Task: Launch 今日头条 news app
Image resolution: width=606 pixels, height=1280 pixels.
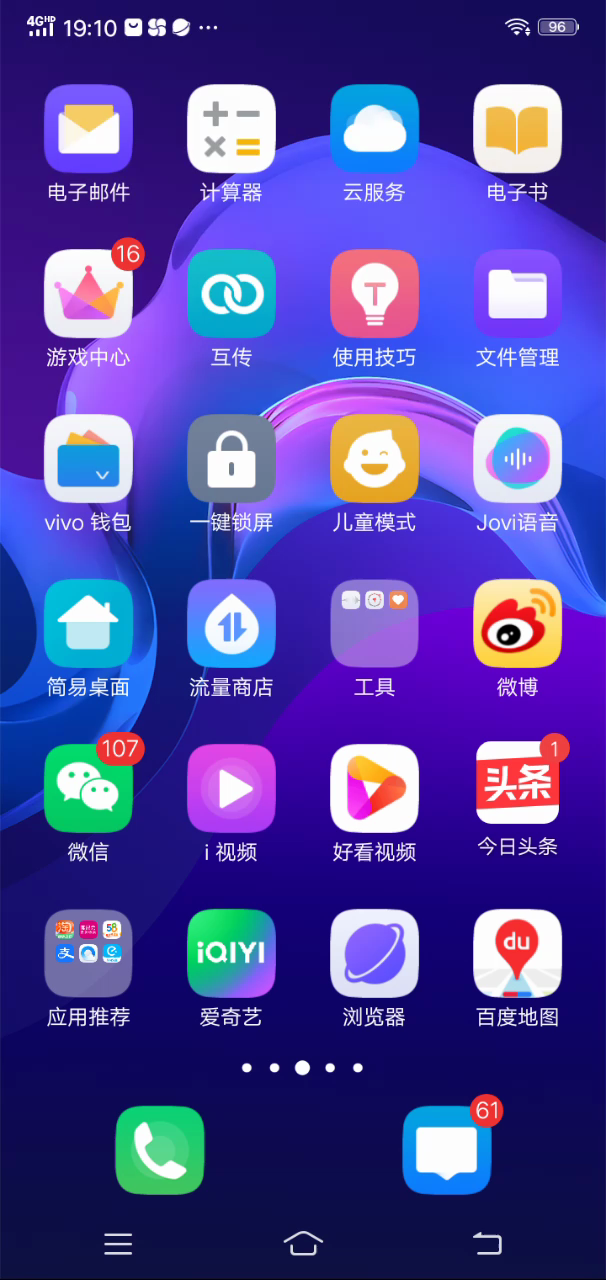Action: 517,784
